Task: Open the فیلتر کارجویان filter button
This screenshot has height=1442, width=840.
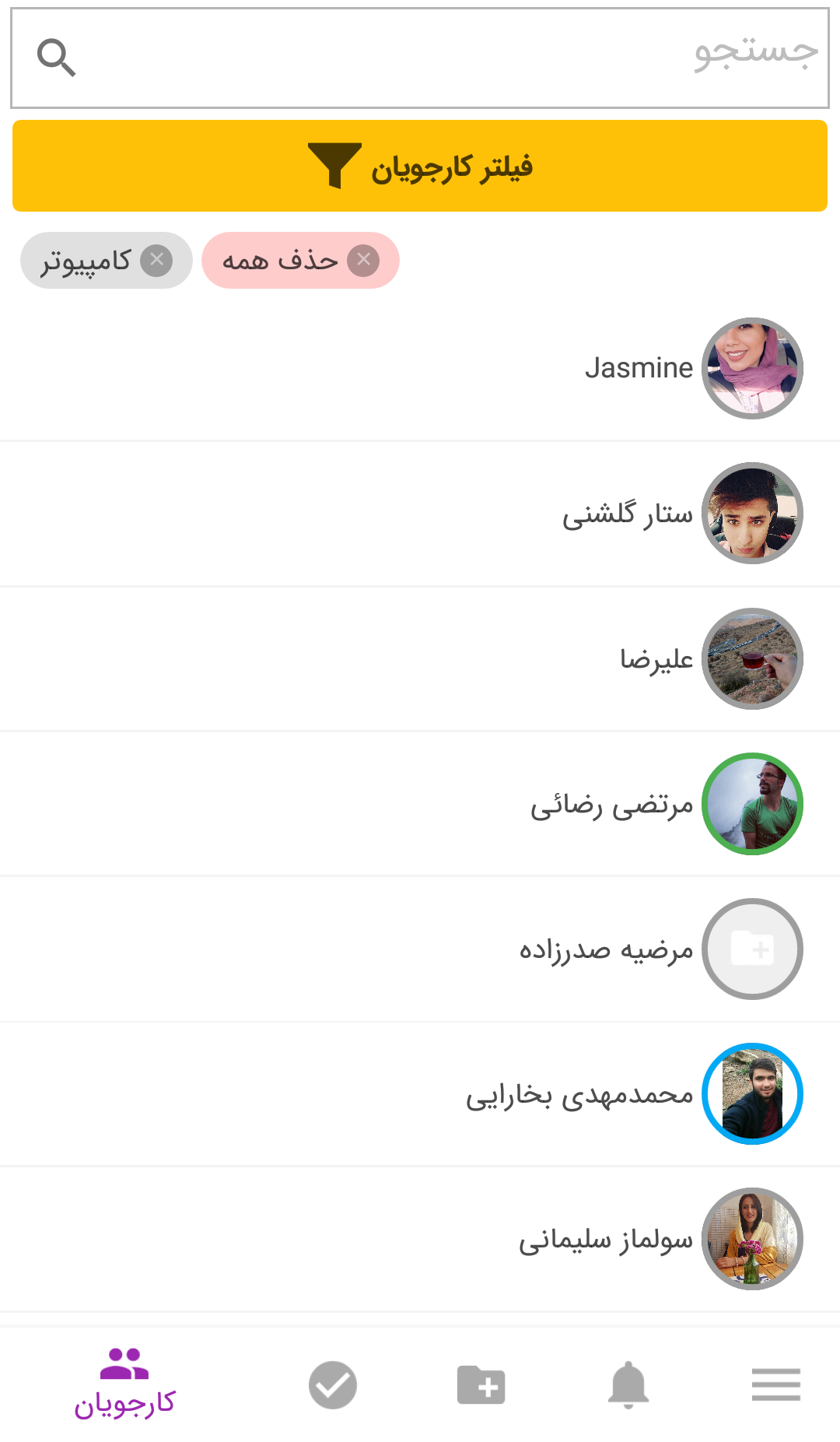Action: (420, 166)
